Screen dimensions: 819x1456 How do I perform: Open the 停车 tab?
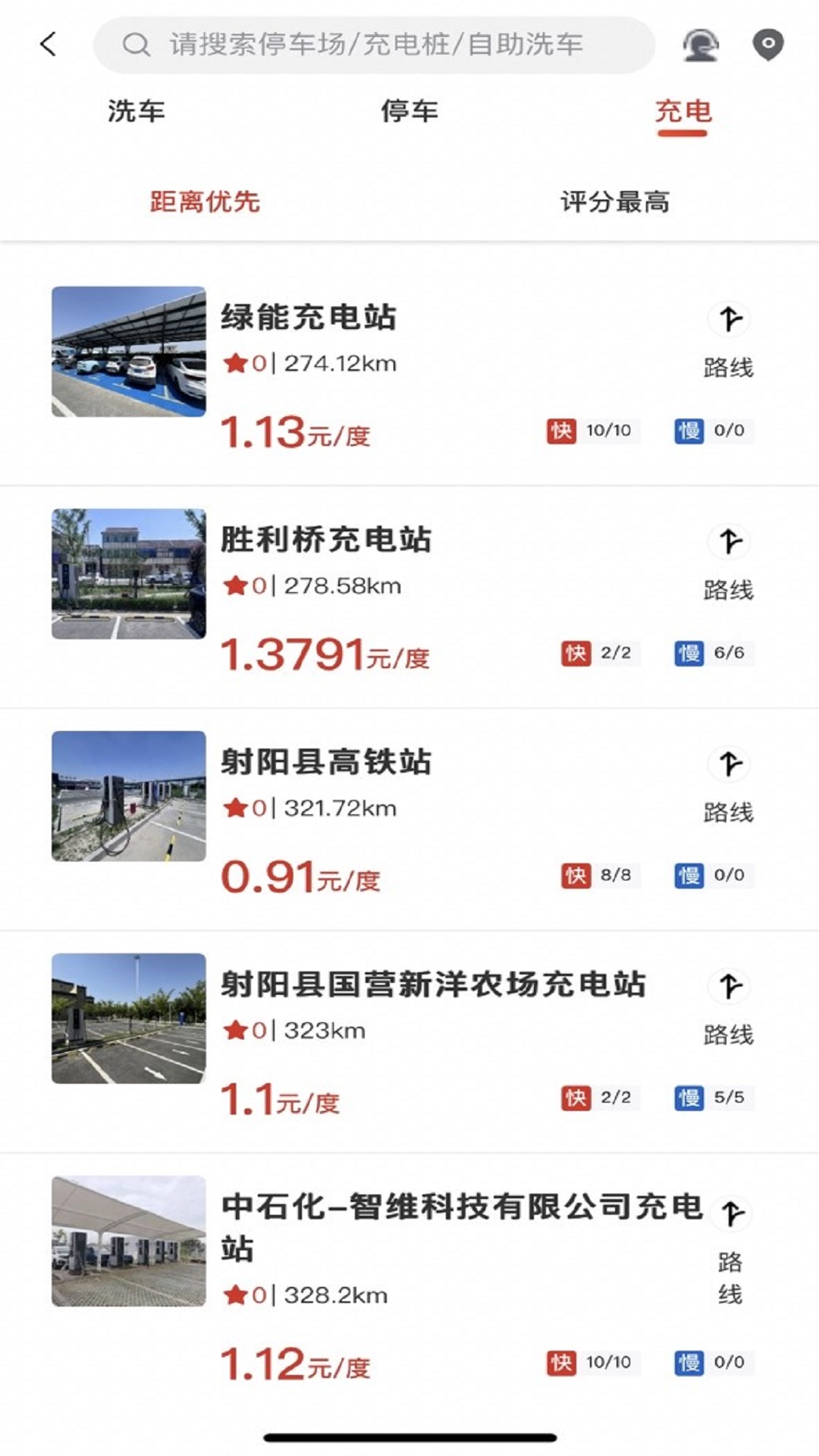[x=409, y=111]
